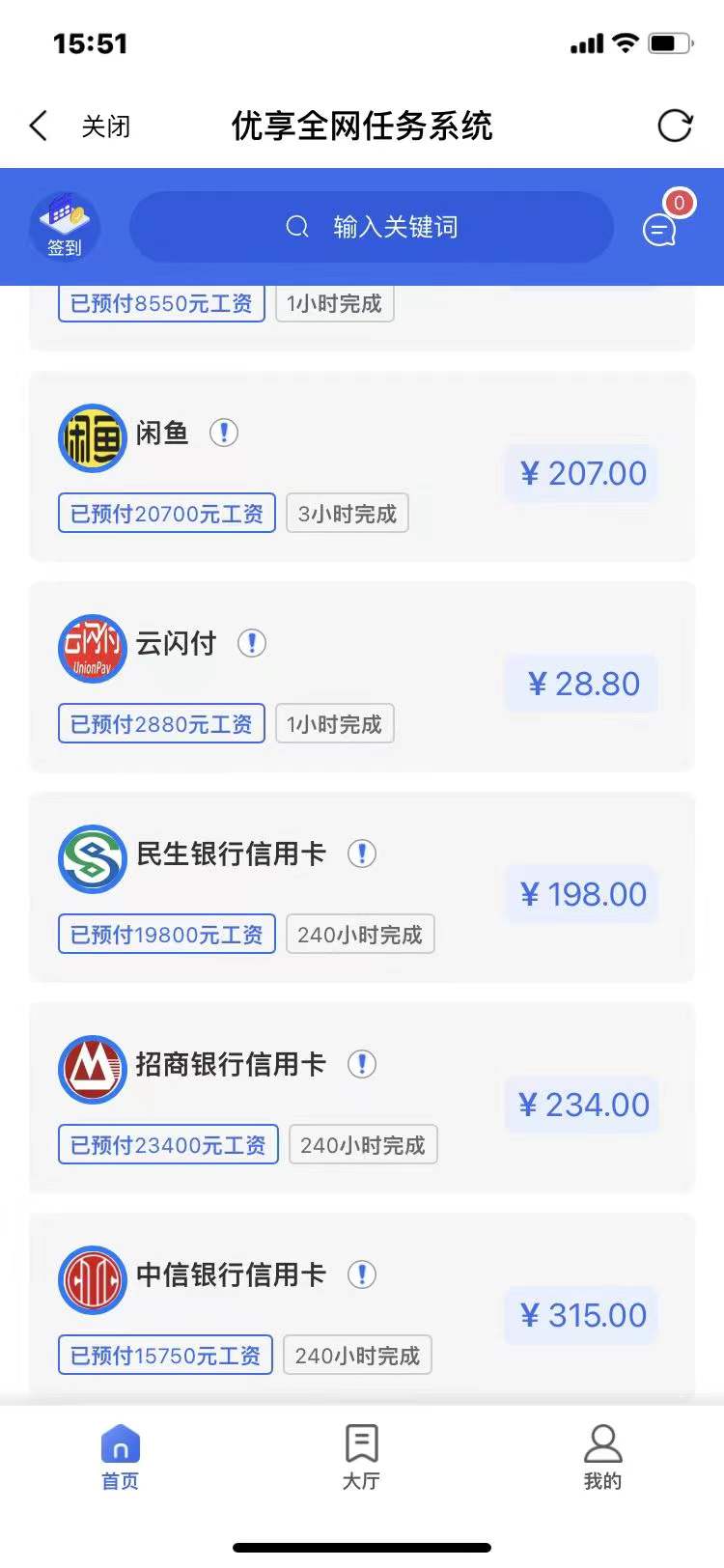Tap the 闲鱼 app logo icon
The width and height of the screenshot is (724, 1568).
[x=92, y=438]
